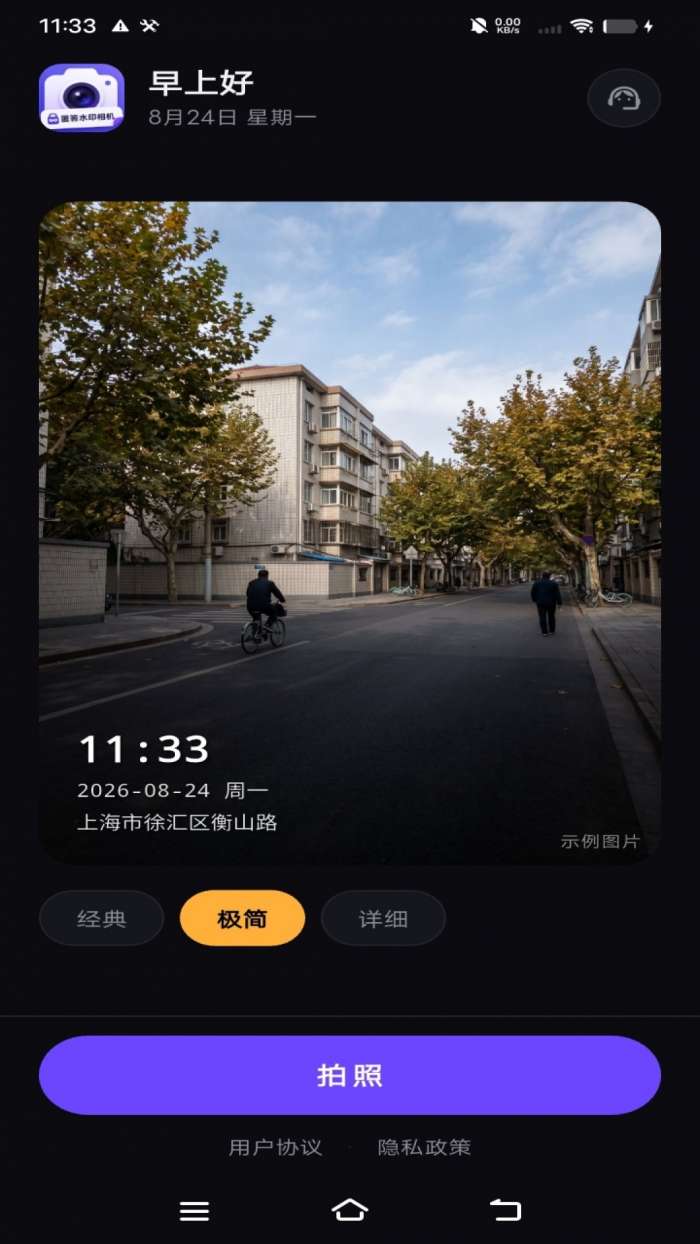700x1244 pixels.
Task: Select the 经典 watermark style
Action: point(101,918)
